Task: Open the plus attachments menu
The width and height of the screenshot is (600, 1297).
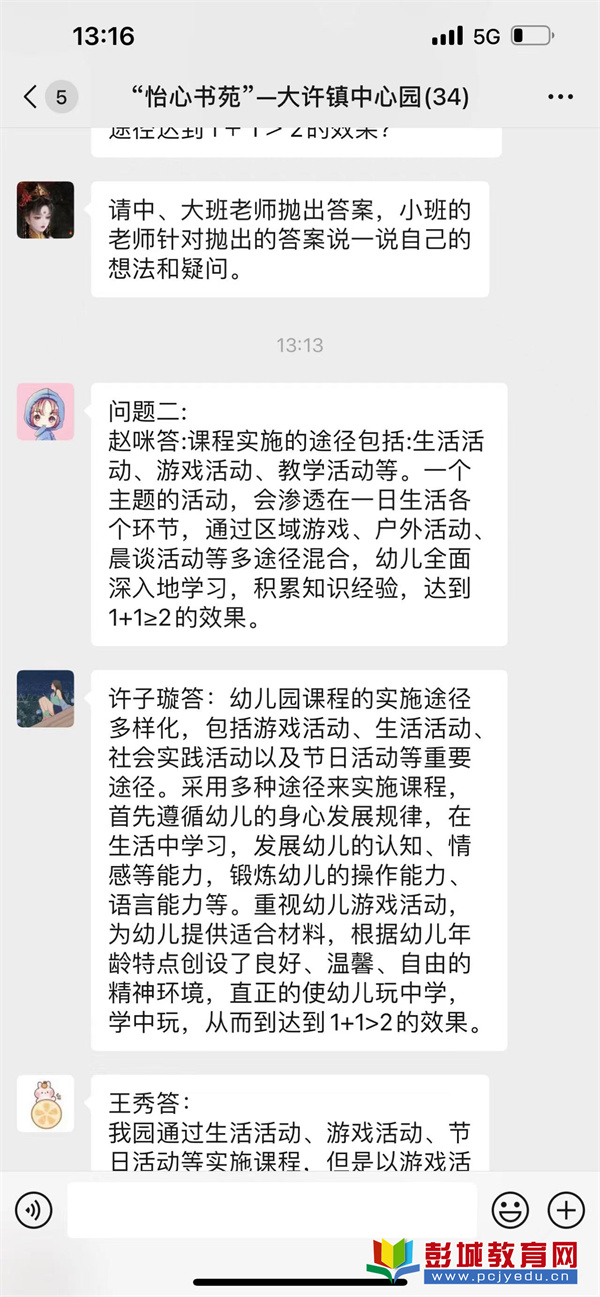Action: (x=566, y=1211)
